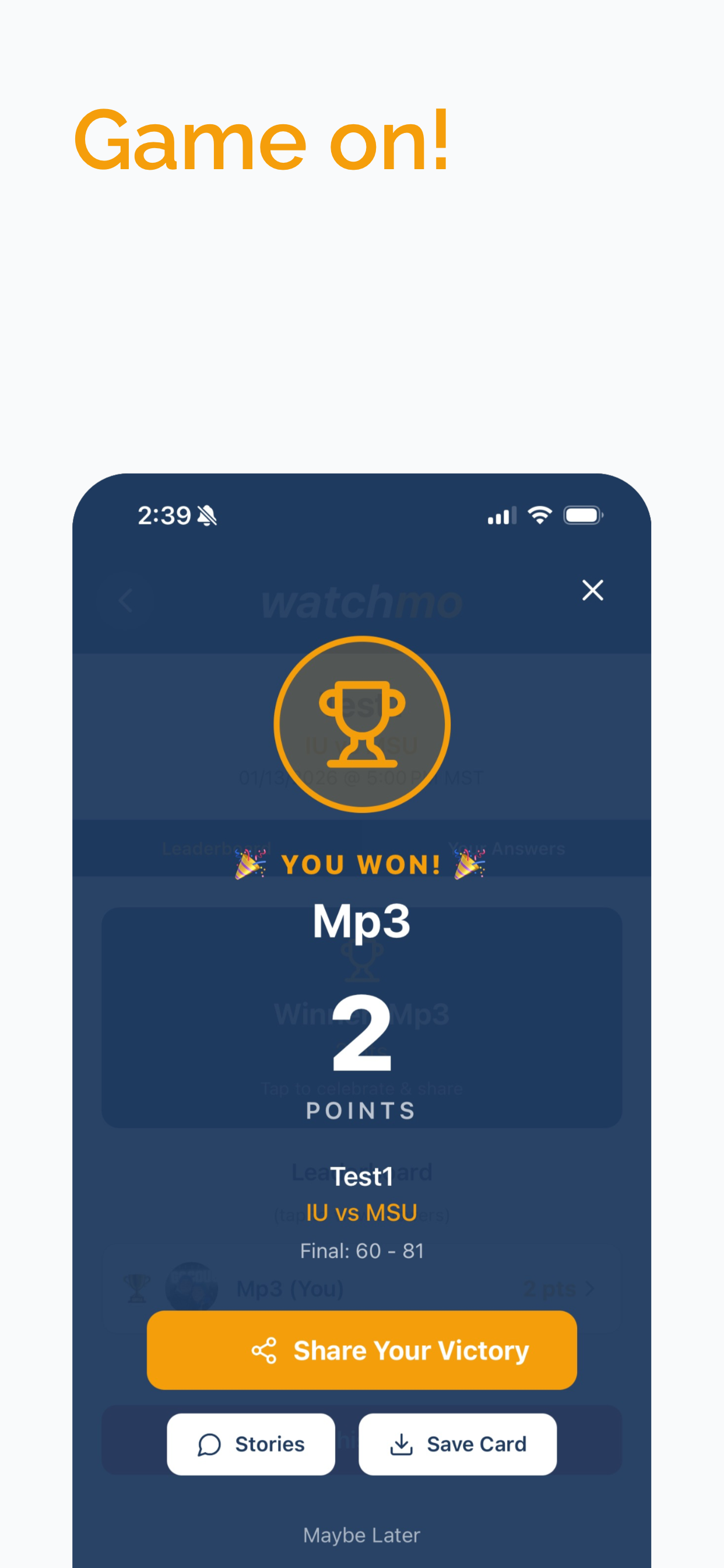This screenshot has height=1568, width=724.
Task: Switch to the Leaderboard tab
Action: [x=216, y=848]
